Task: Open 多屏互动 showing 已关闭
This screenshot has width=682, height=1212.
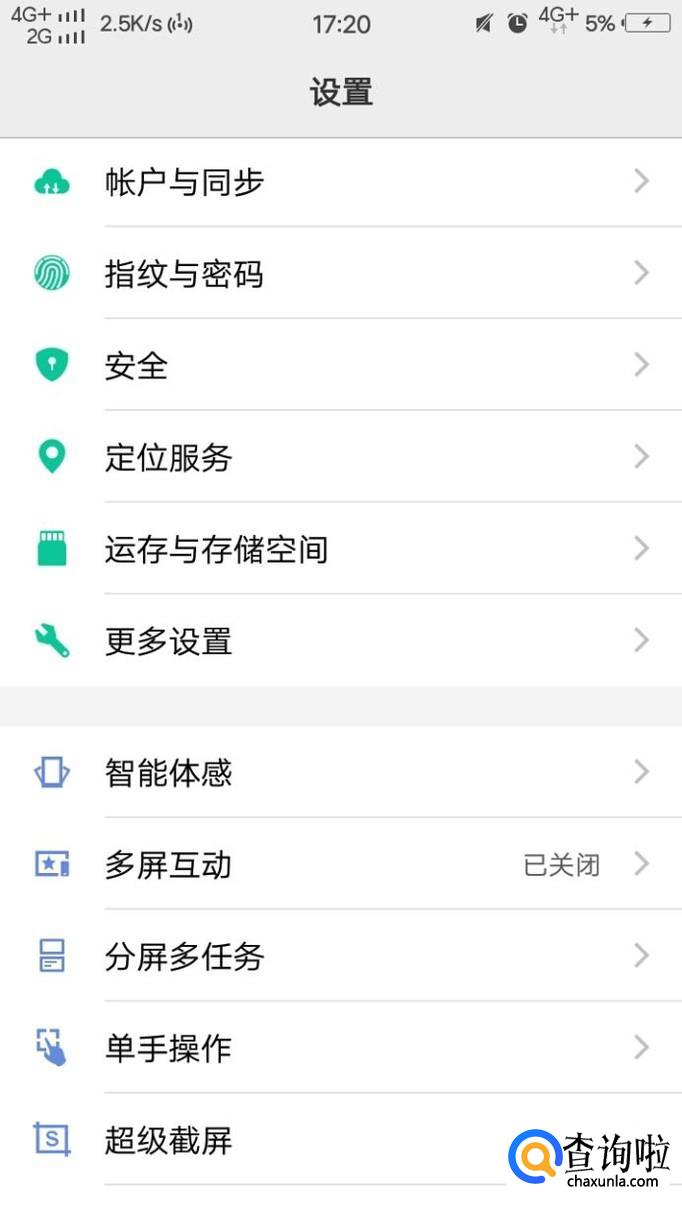Action: (340, 865)
